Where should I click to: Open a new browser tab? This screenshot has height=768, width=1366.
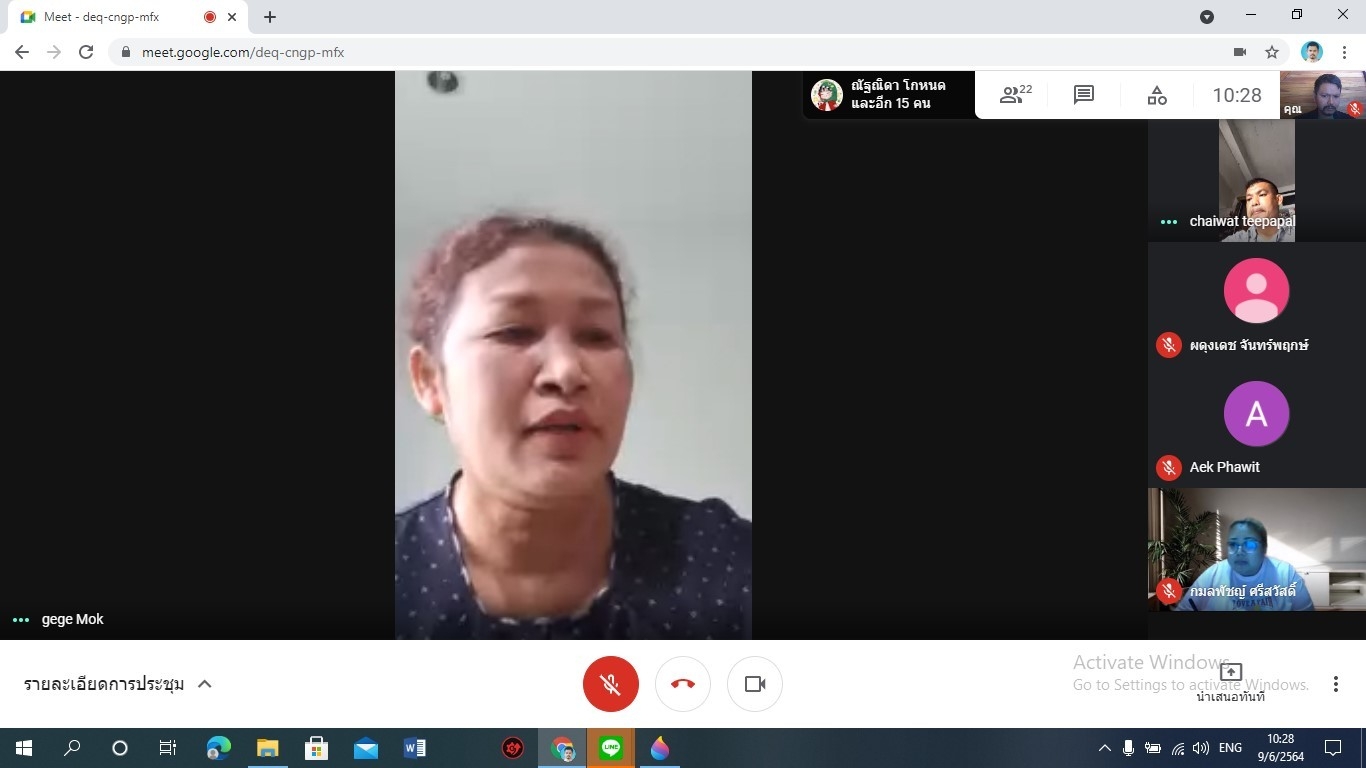(x=270, y=17)
